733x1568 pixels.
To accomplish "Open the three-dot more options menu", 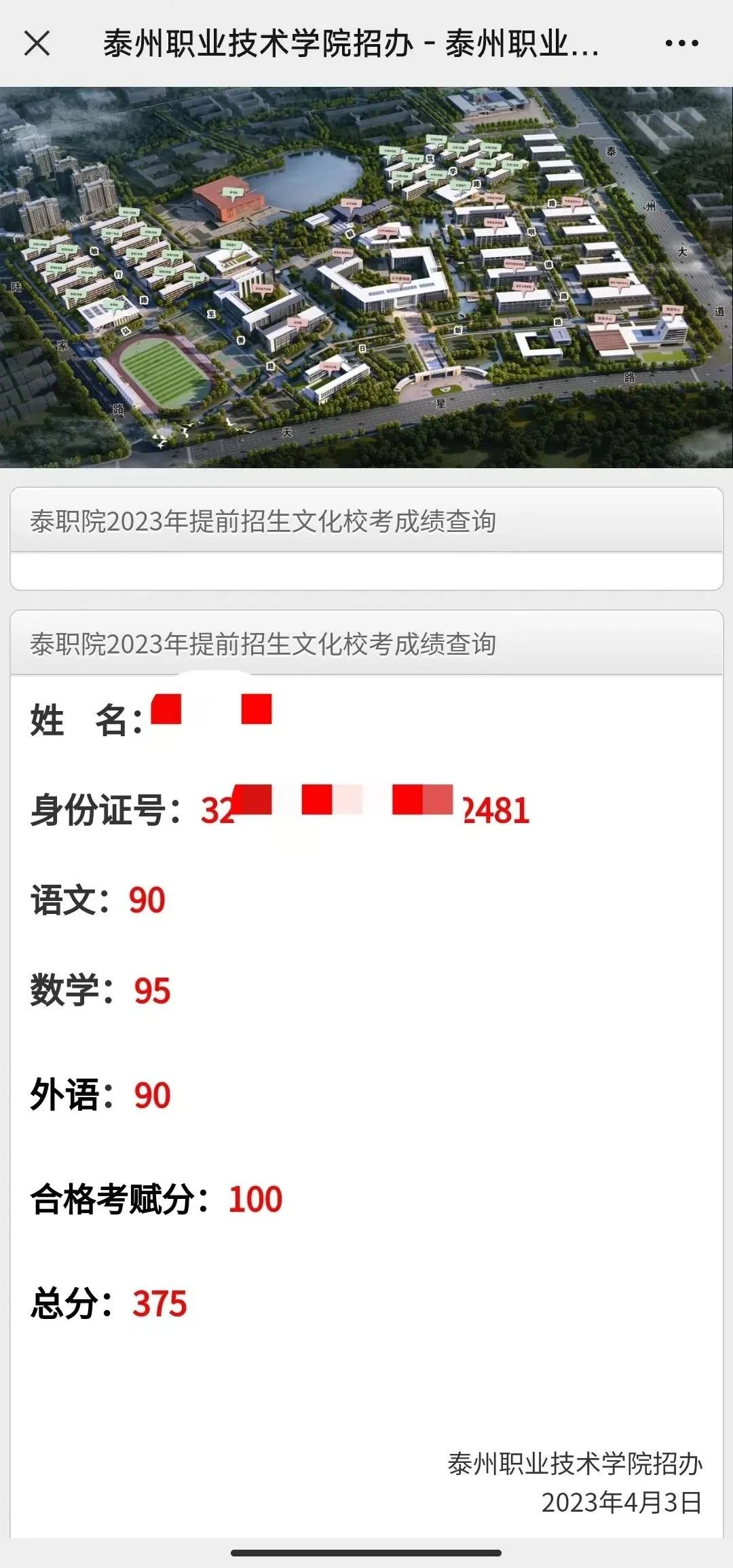I will (x=681, y=43).
